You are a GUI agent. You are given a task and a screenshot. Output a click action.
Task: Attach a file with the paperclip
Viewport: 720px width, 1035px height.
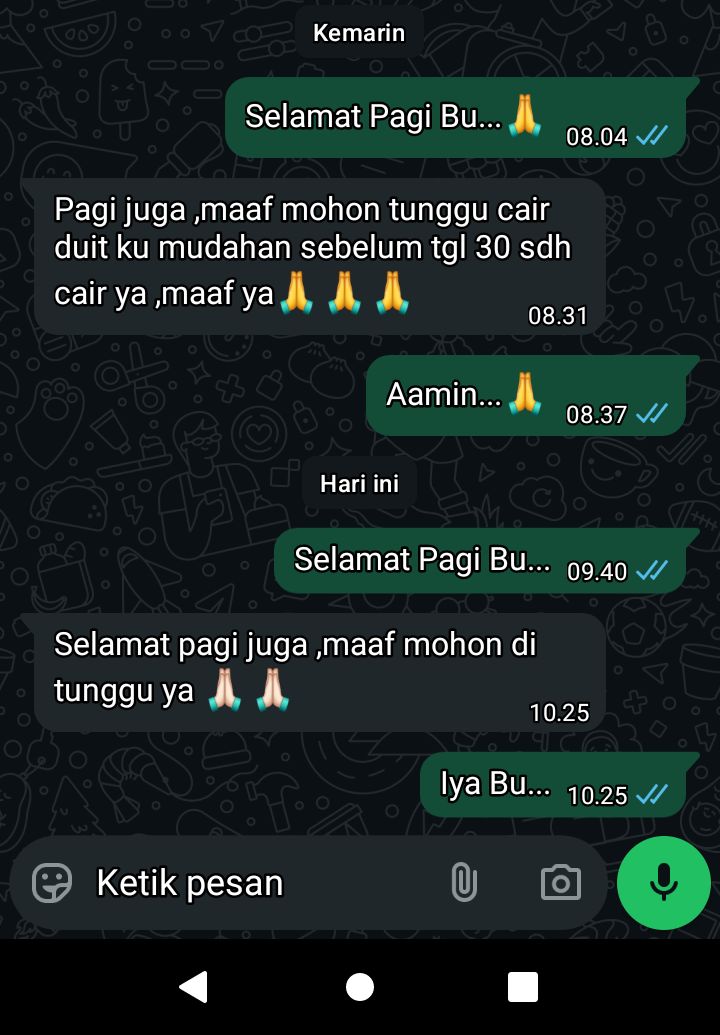pyautogui.click(x=464, y=883)
